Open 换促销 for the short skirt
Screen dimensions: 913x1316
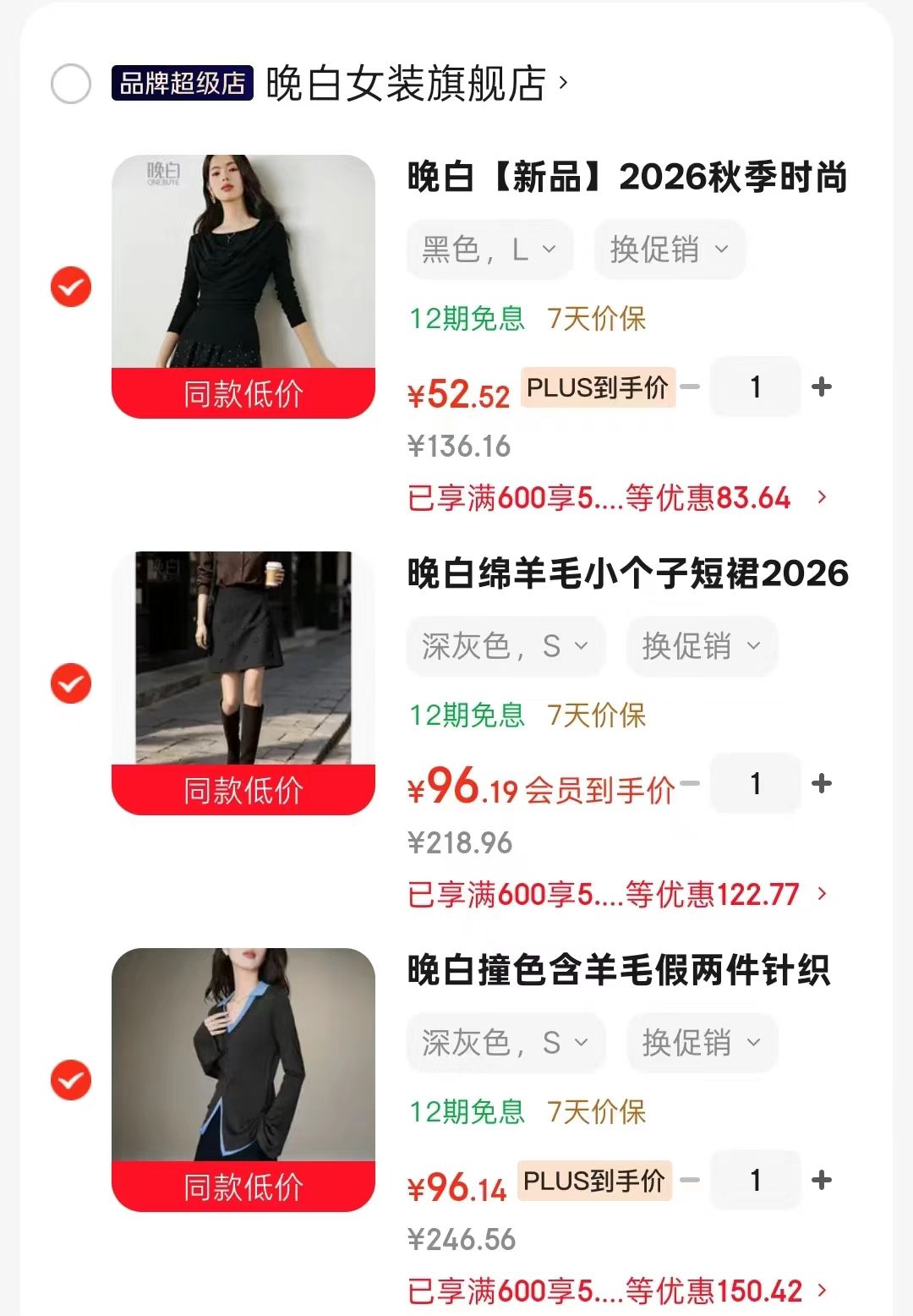(x=702, y=646)
